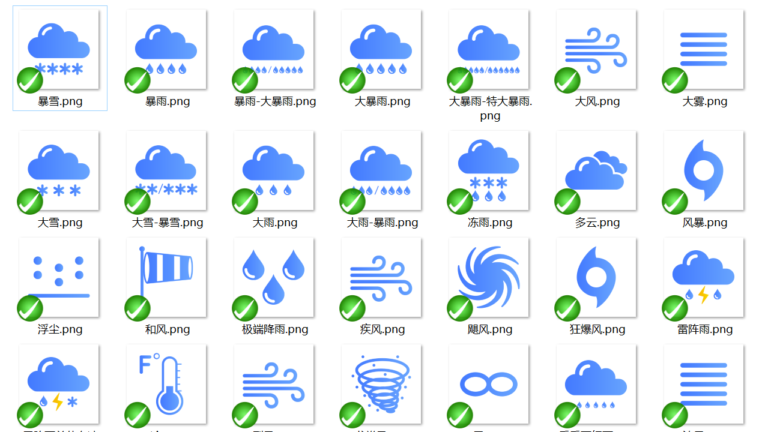768x432 pixels.
Task: Select the thunderstorm file 雷阵雨.png
Action: click(703, 277)
